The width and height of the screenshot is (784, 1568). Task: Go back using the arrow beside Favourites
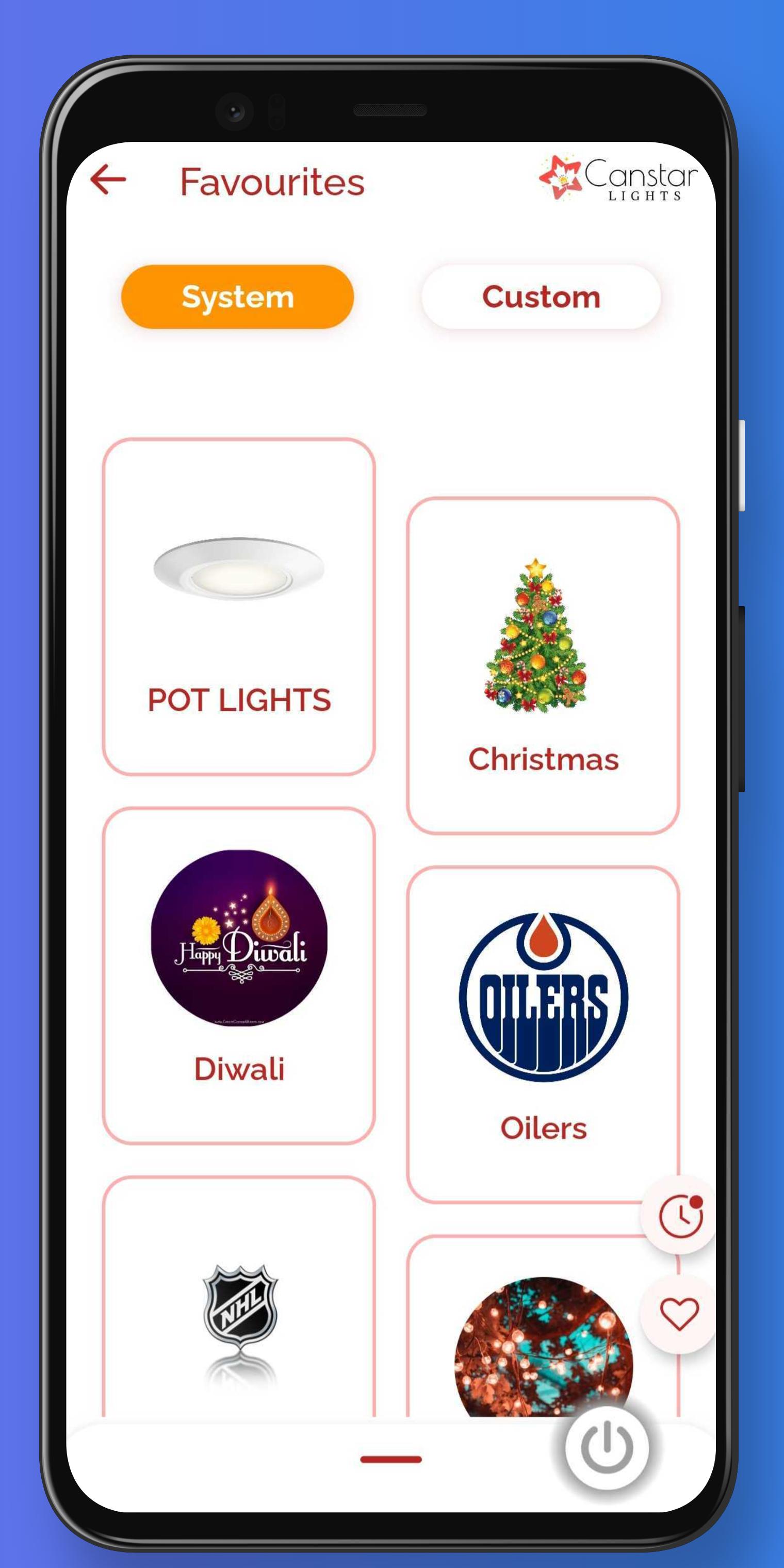tap(108, 179)
